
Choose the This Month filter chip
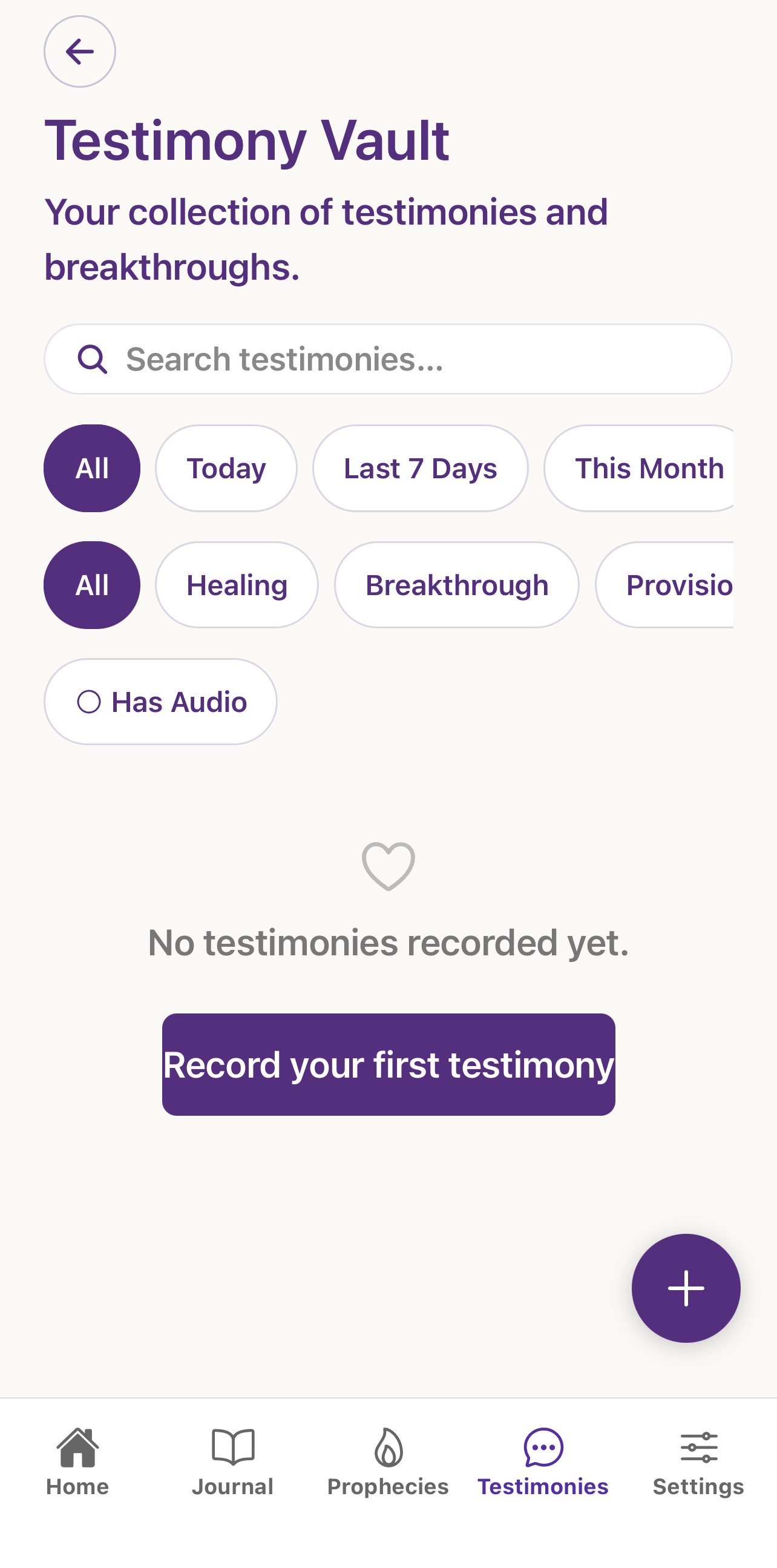point(648,467)
